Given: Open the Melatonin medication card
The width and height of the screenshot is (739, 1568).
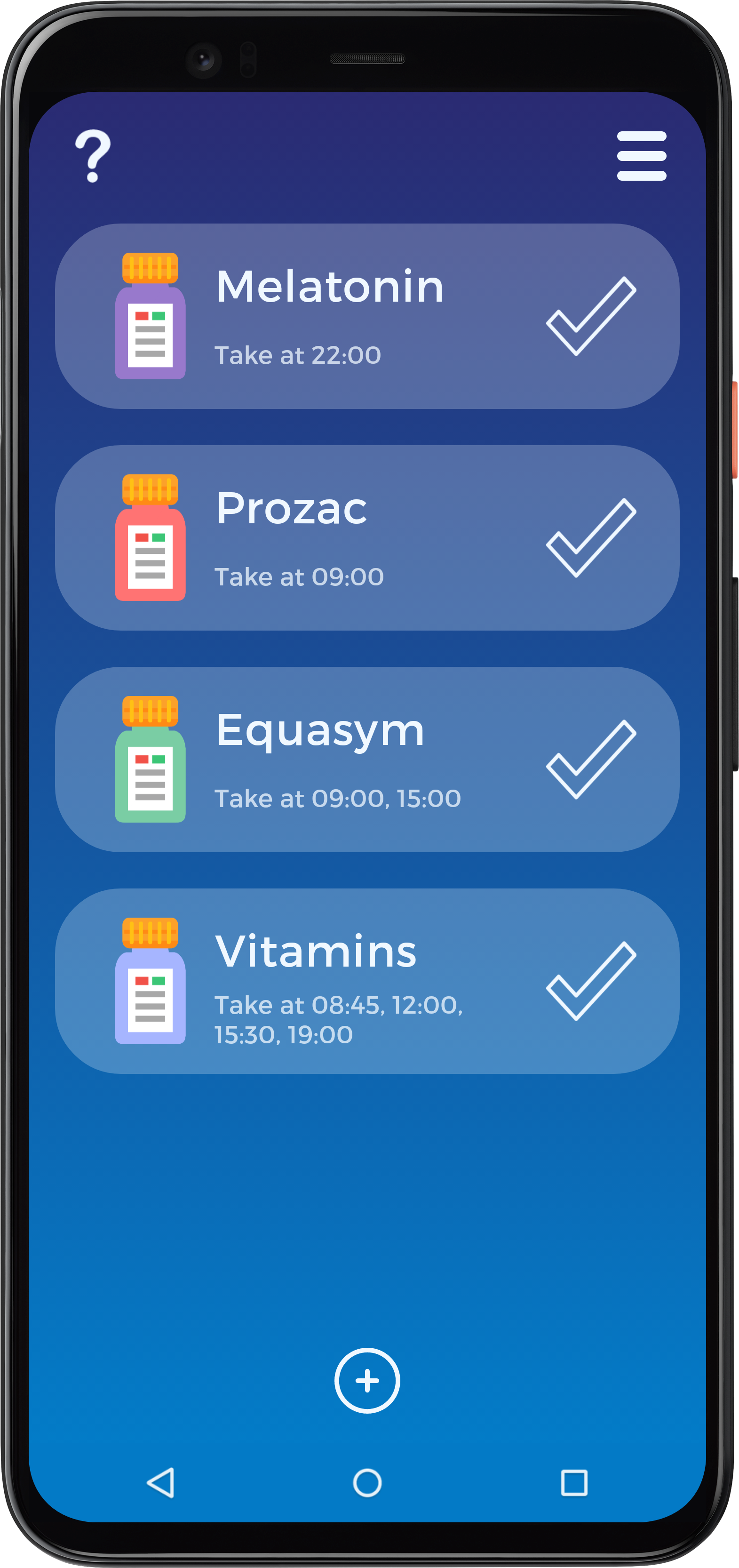Looking at the screenshot, I should click(328, 316).
